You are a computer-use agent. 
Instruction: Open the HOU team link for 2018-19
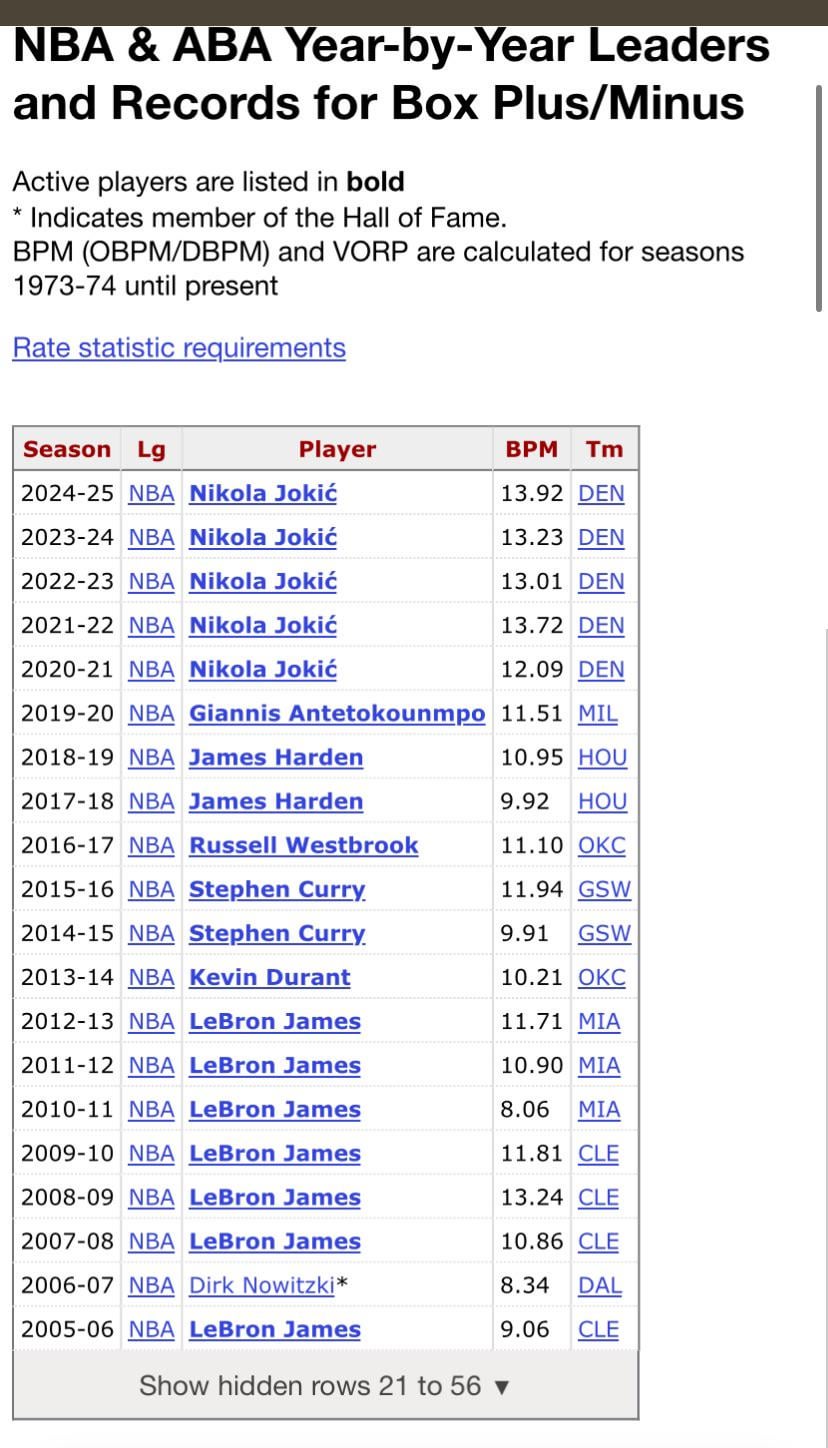point(603,757)
